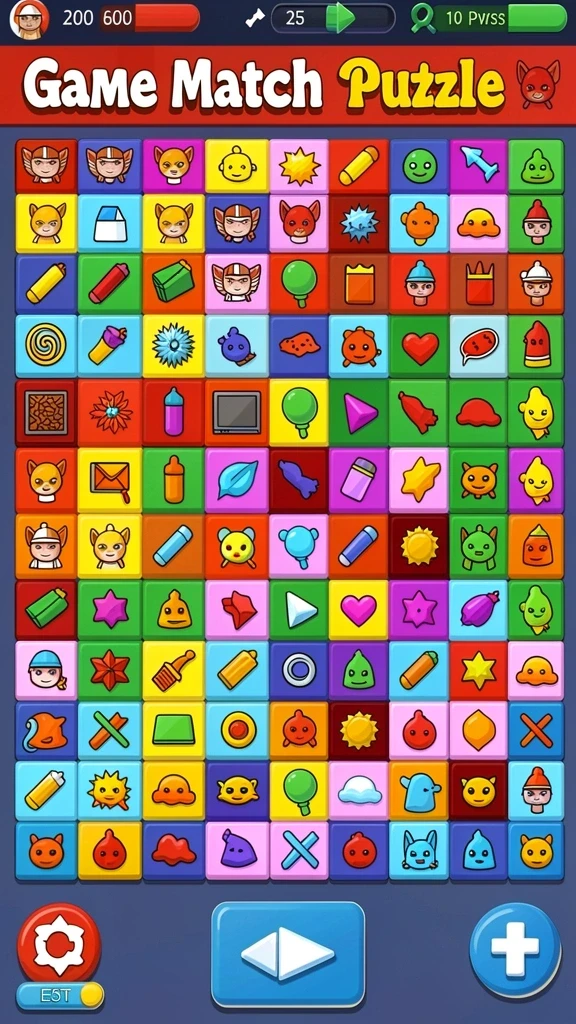The height and width of the screenshot is (1024, 576).
Task: Tap the pink heart on yellow tile
Action: click(359, 610)
